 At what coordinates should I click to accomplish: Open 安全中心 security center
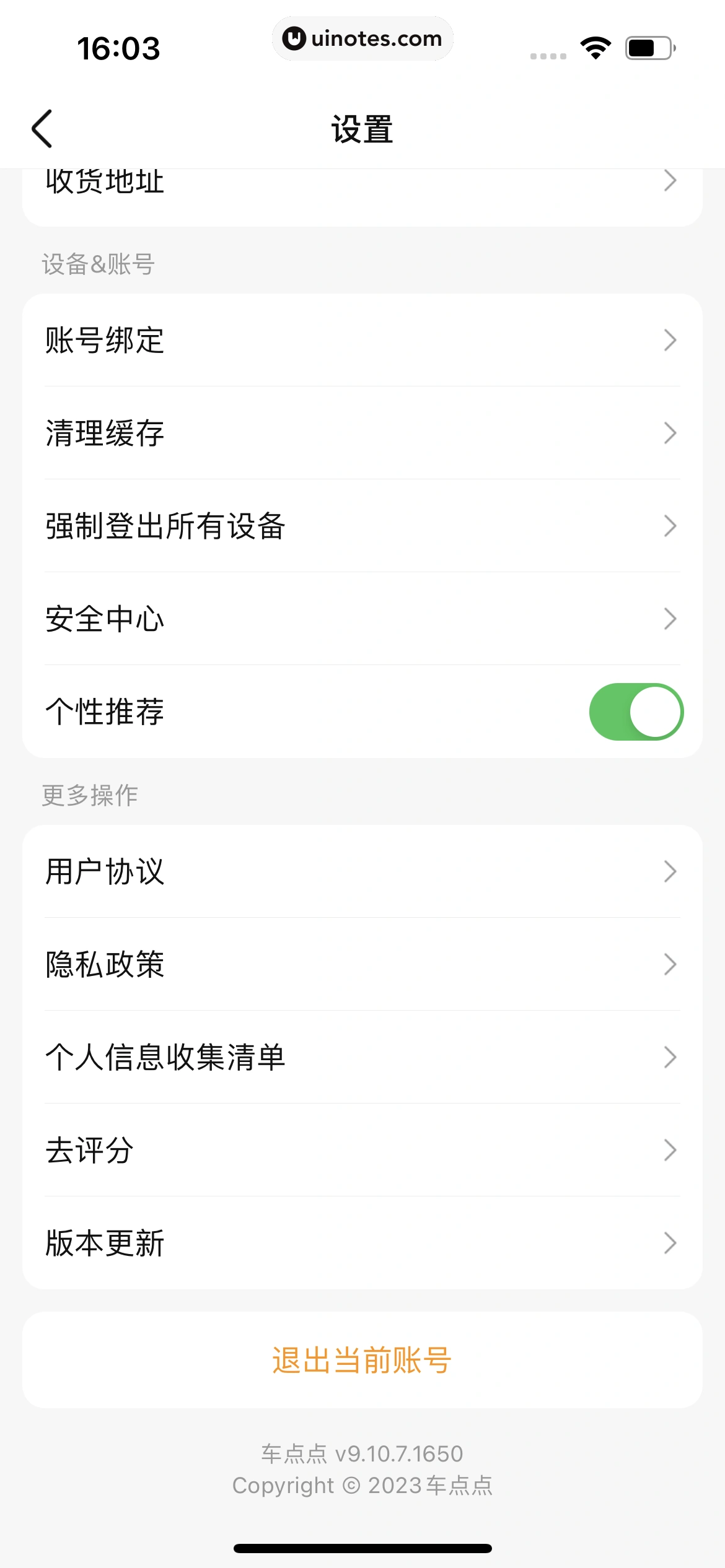(x=362, y=619)
